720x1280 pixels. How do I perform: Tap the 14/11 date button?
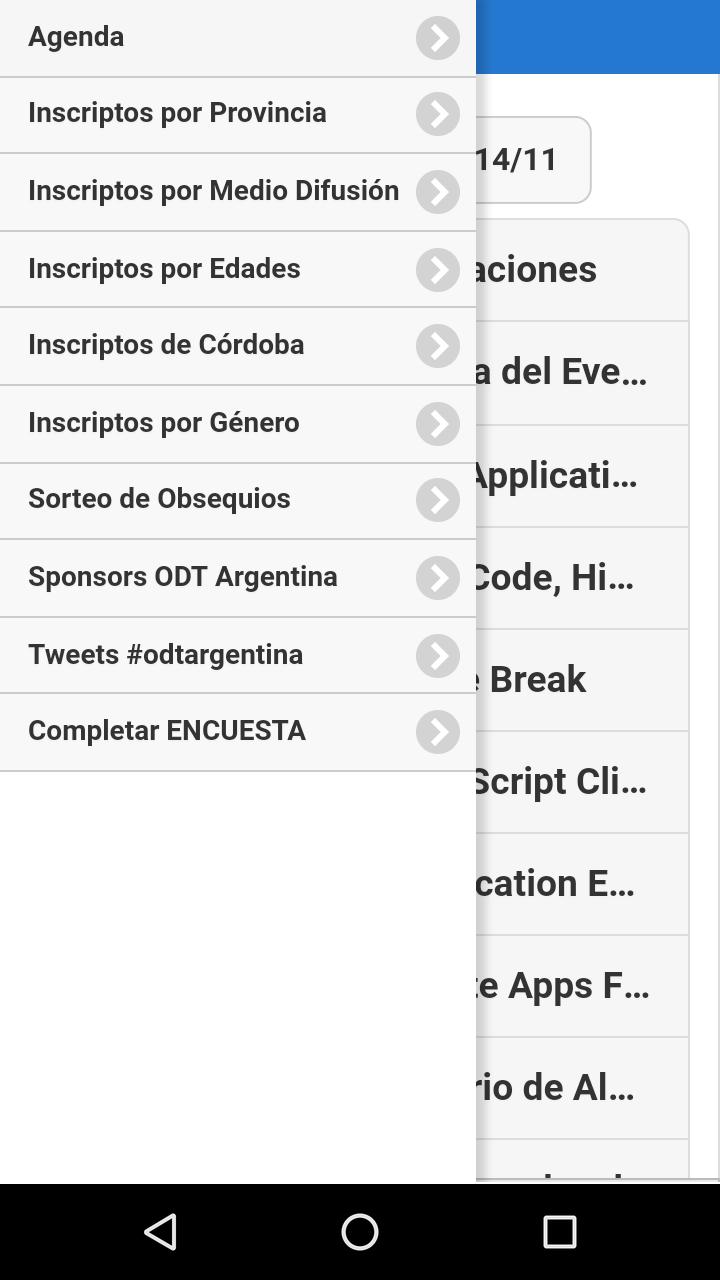(530, 160)
